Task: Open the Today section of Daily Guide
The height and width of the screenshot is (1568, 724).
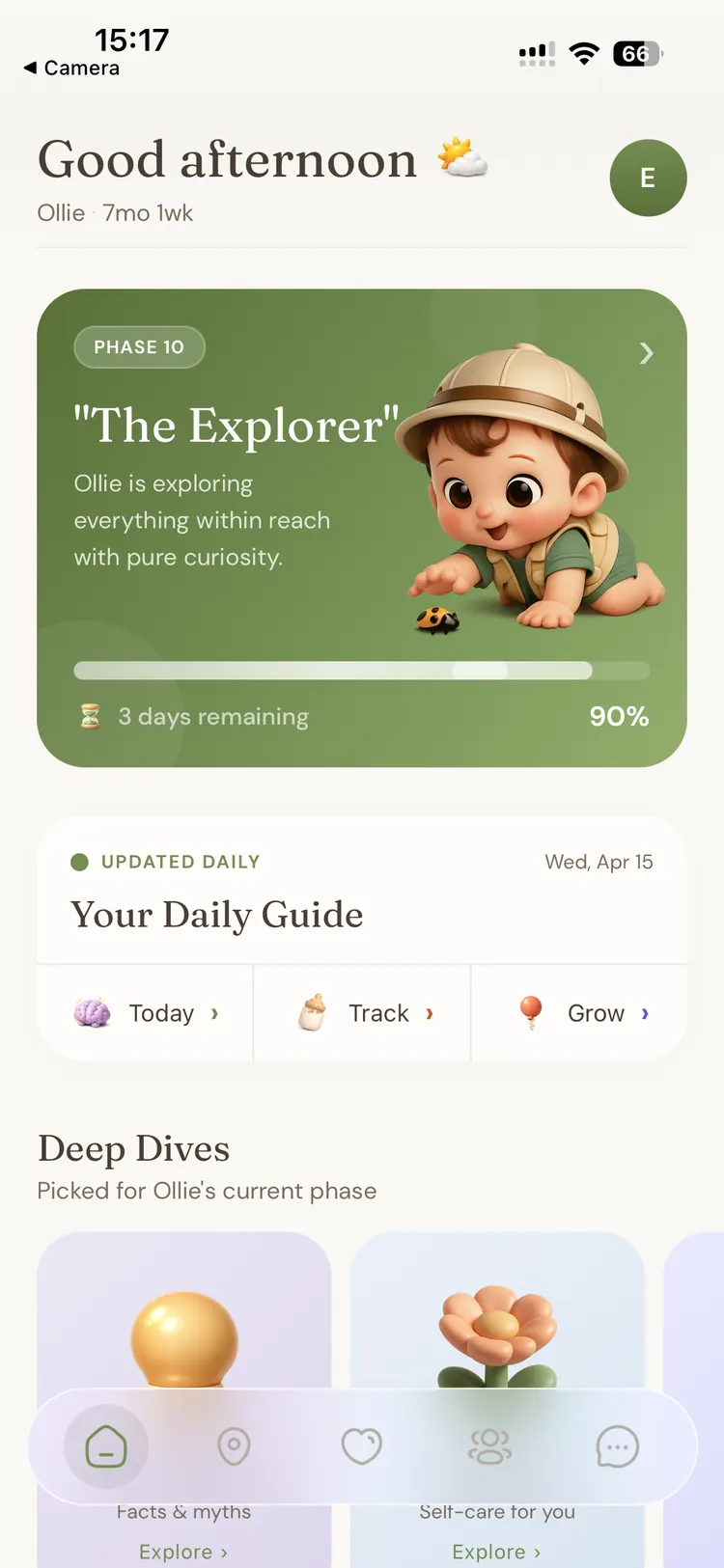Action: (x=146, y=1013)
